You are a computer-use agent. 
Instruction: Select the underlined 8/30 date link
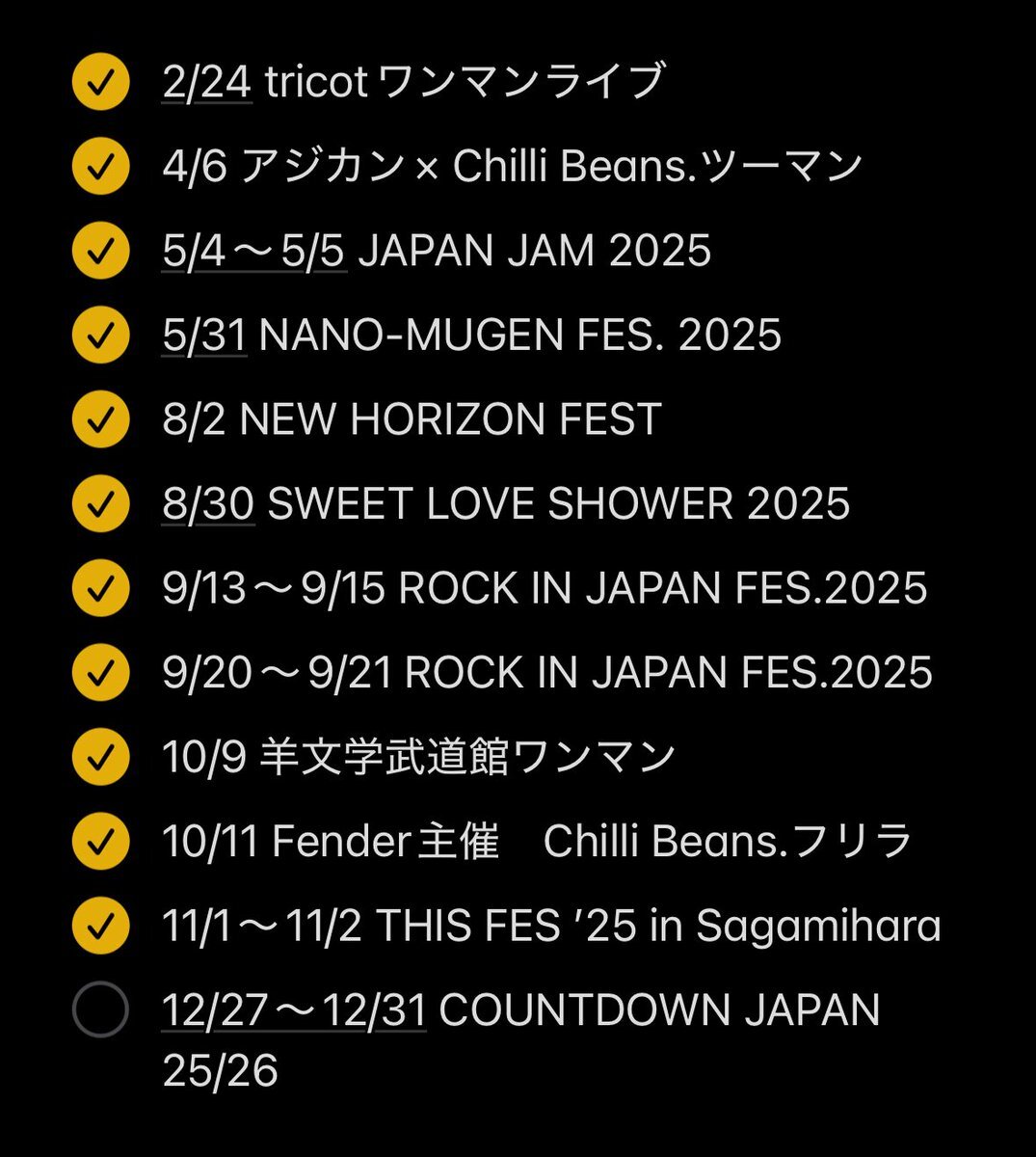(x=208, y=504)
